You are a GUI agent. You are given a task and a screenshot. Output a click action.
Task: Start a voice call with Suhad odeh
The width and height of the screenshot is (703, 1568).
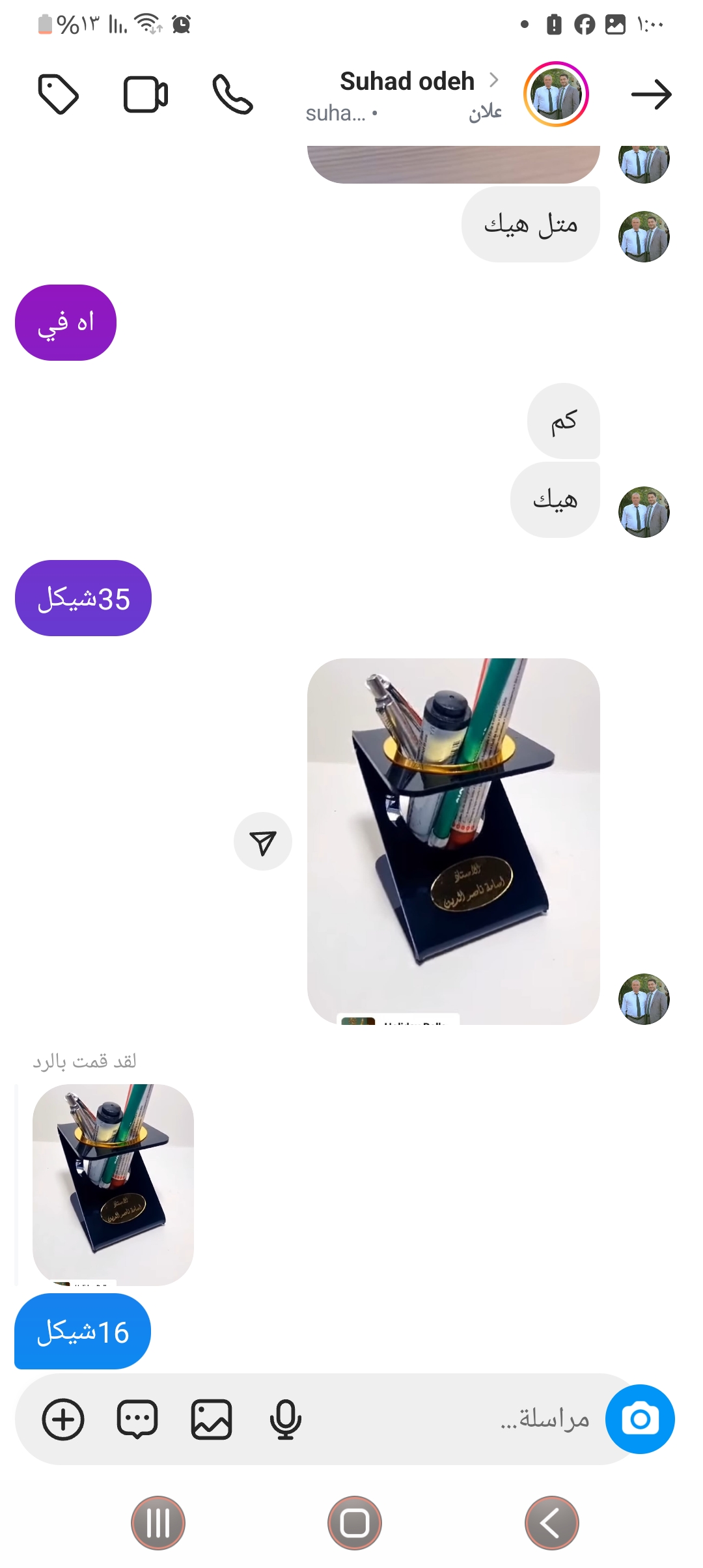pos(232,95)
